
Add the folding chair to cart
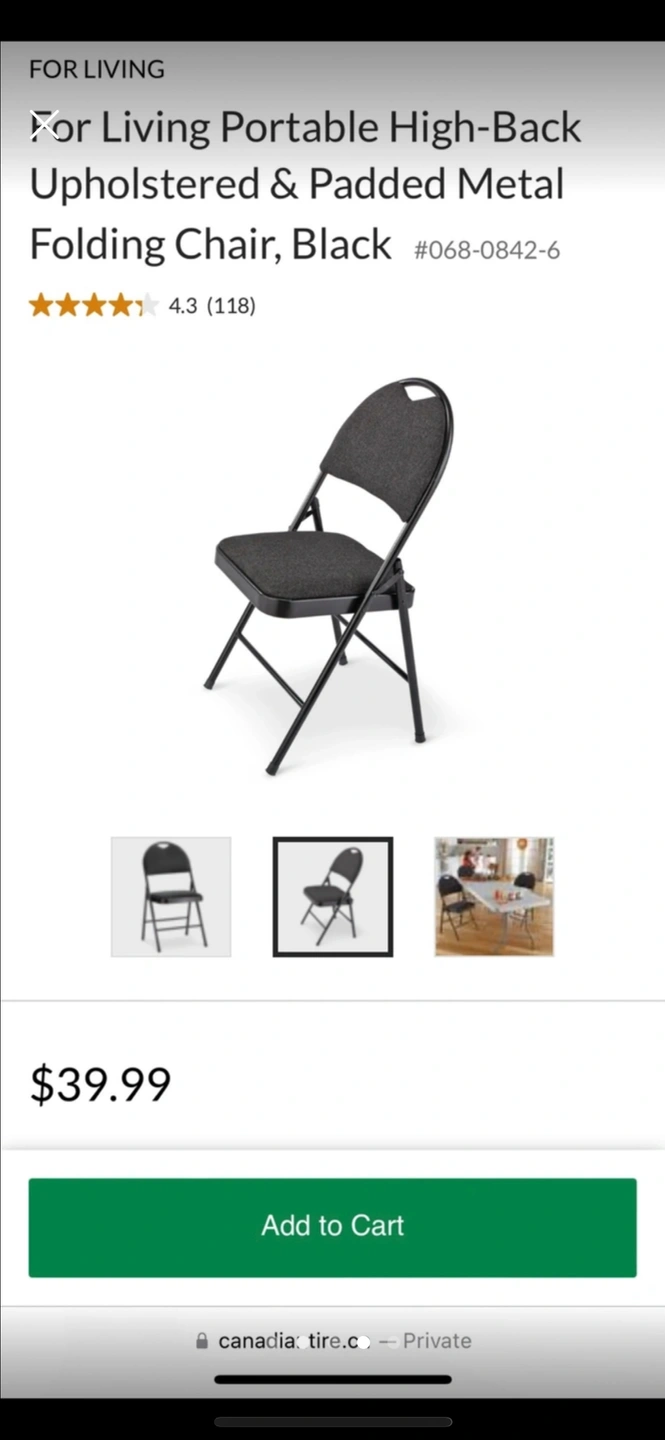[332, 1227]
